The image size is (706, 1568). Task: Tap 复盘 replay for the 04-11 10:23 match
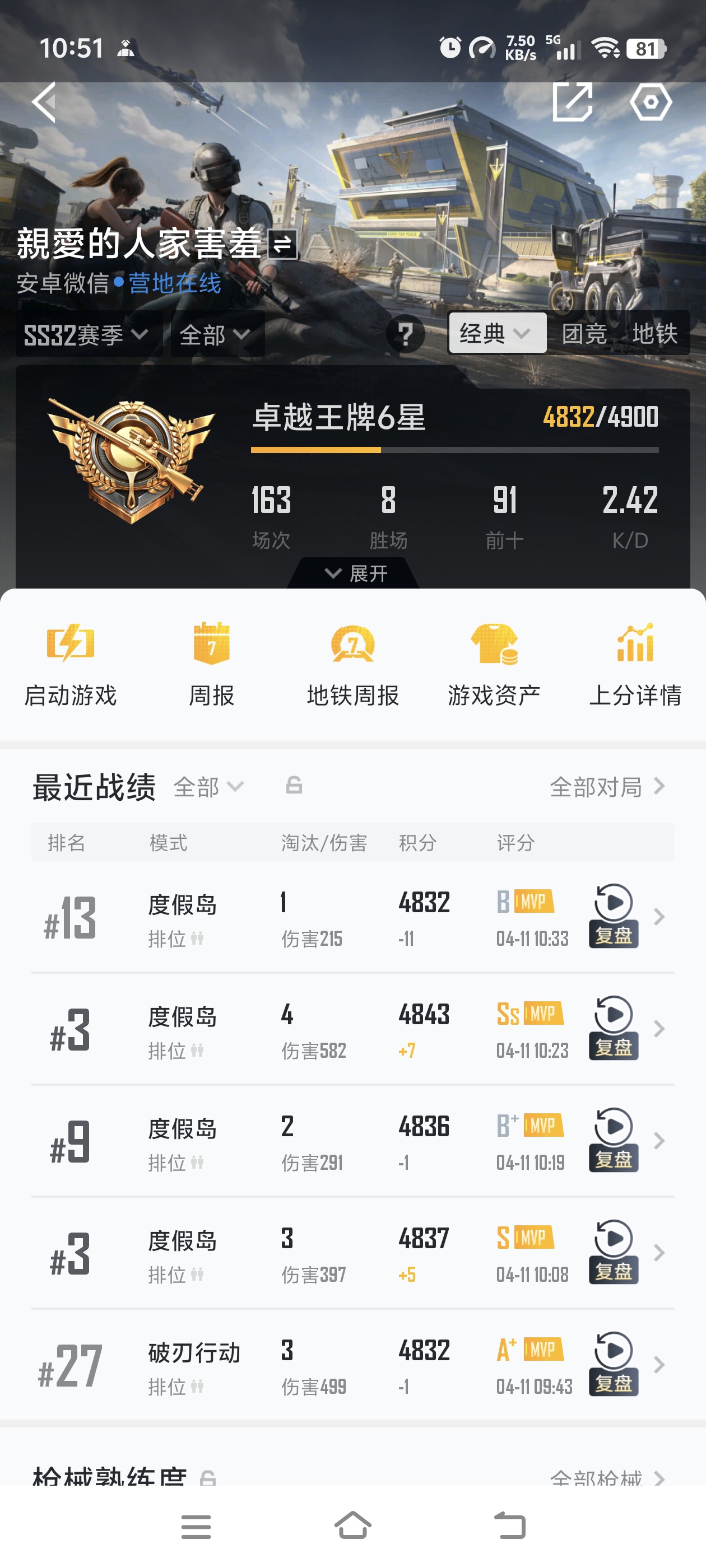(x=614, y=1028)
